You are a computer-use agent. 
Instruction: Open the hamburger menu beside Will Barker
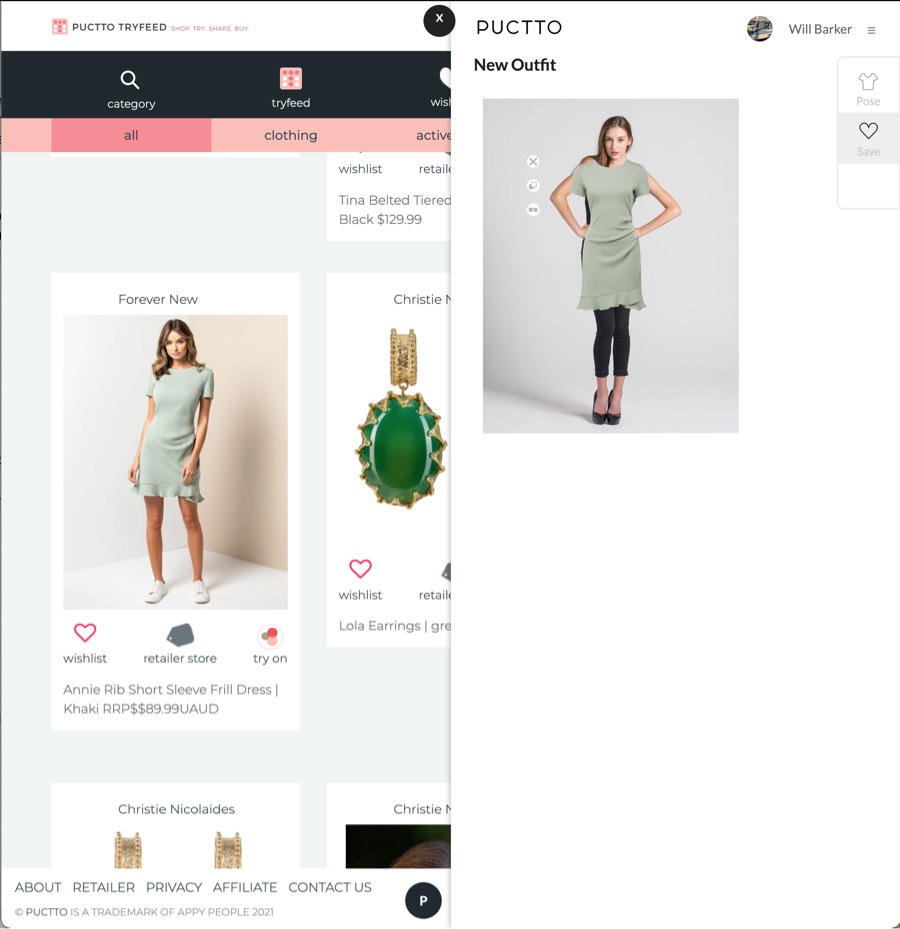(871, 30)
